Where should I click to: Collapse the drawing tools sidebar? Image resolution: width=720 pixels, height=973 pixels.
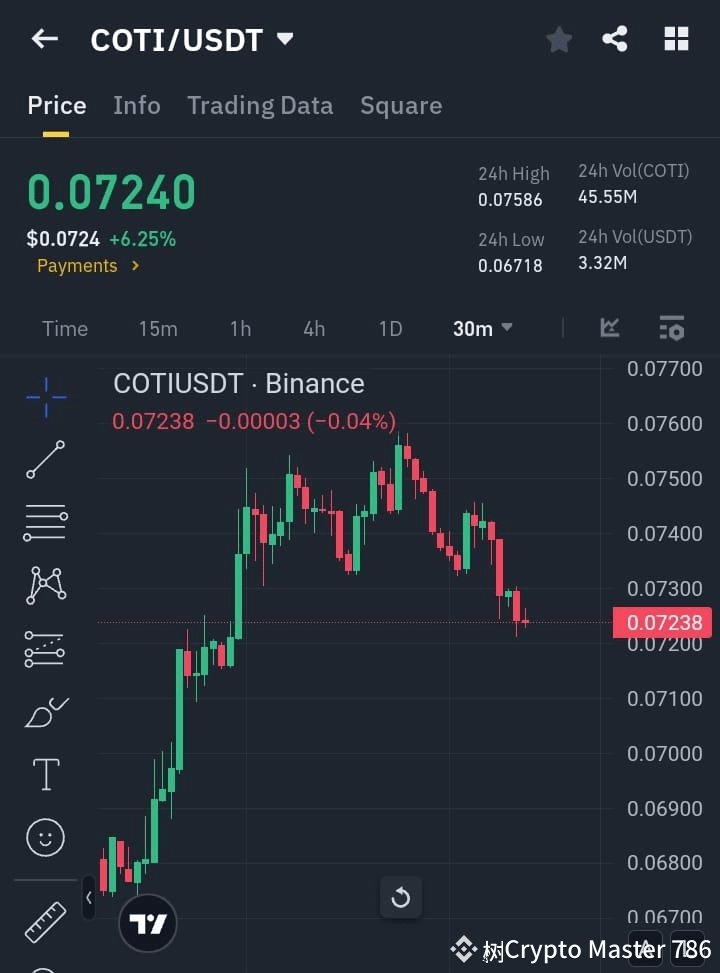[x=89, y=898]
